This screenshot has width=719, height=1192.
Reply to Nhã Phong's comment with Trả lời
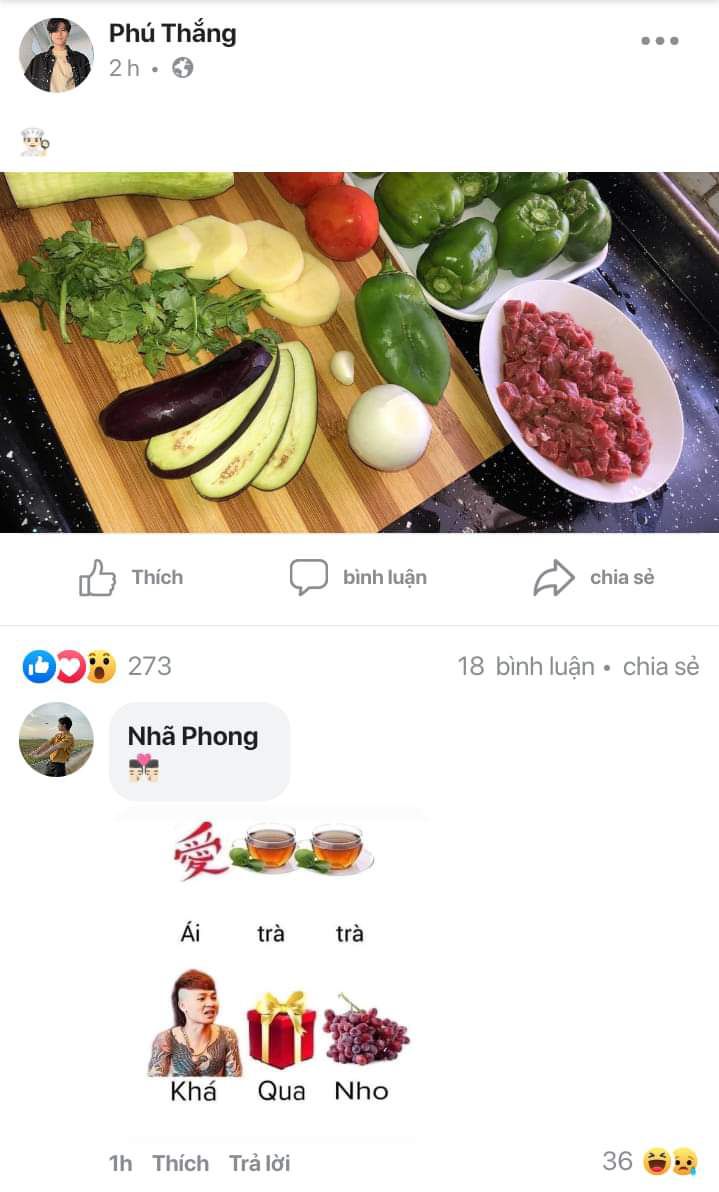[x=260, y=1163]
